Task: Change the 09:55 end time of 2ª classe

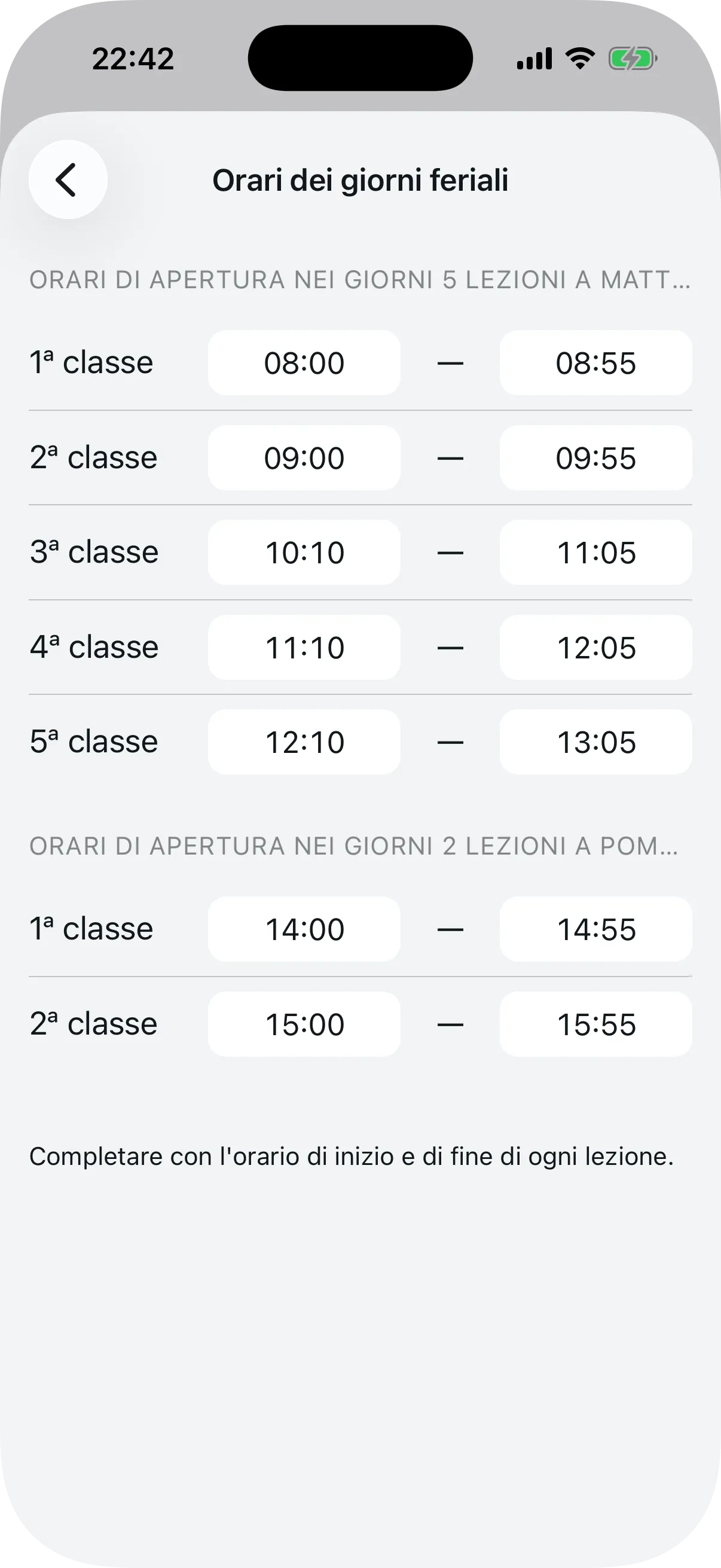Action: coord(595,457)
